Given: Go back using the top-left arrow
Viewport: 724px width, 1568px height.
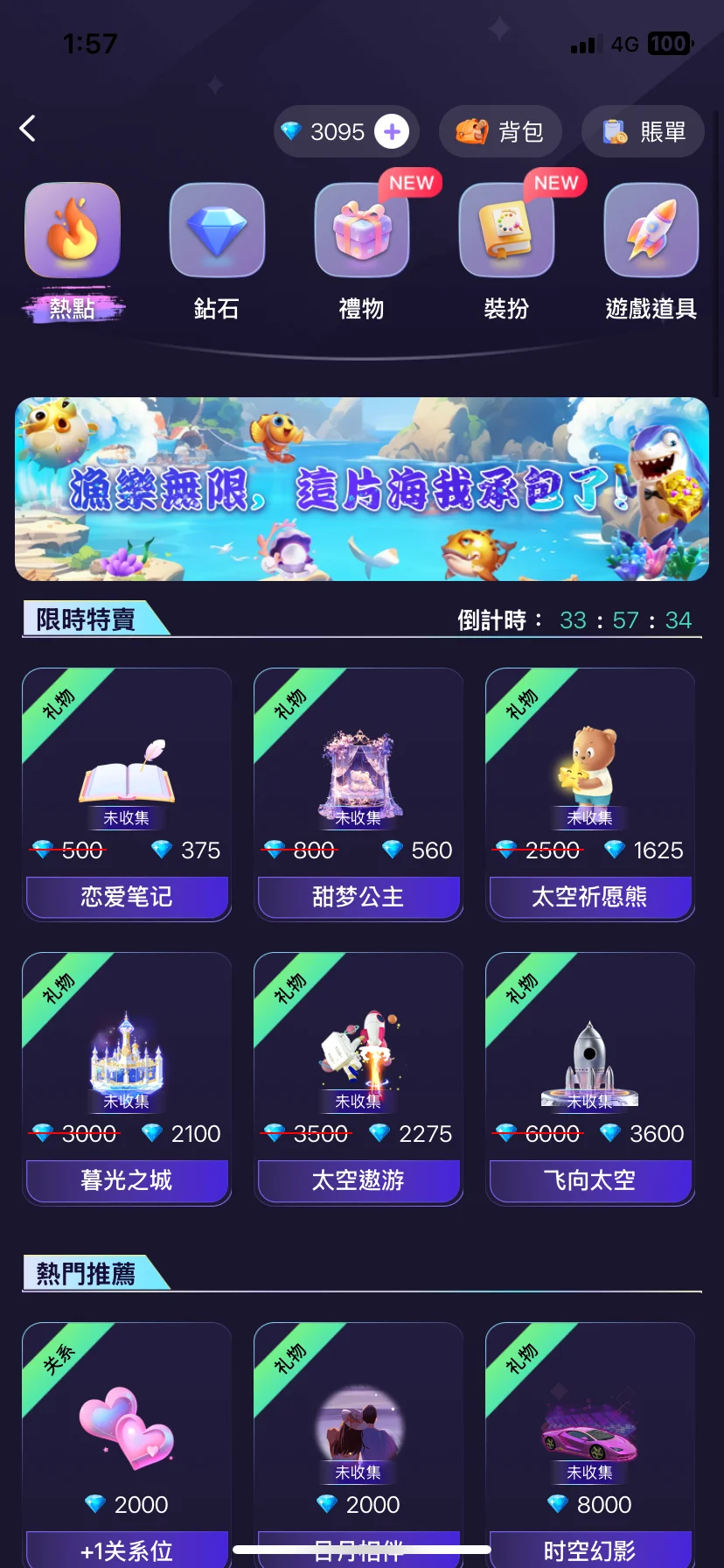Looking at the screenshot, I should (x=28, y=129).
